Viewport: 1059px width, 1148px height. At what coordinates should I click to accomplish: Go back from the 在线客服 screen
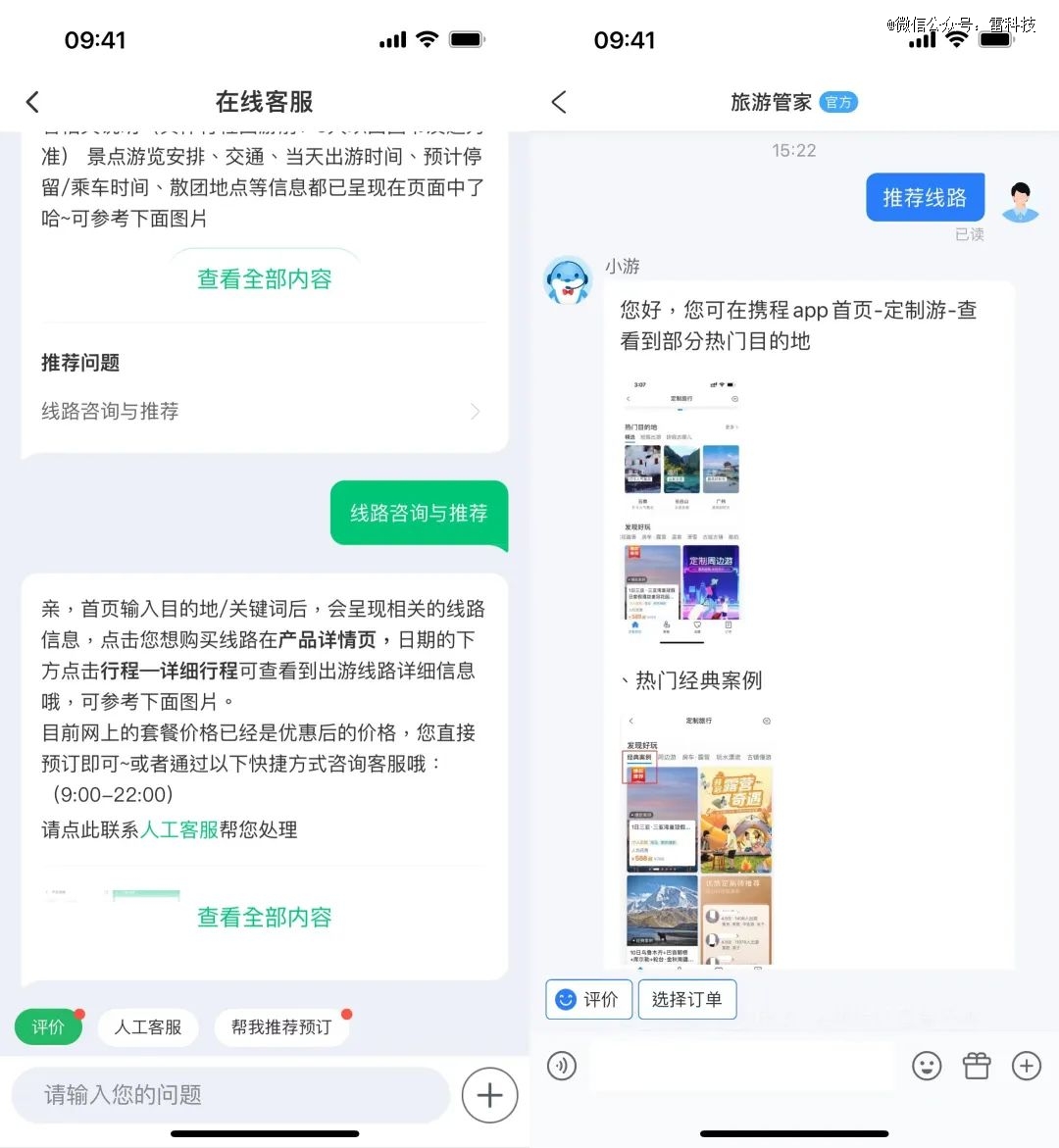click(x=33, y=102)
